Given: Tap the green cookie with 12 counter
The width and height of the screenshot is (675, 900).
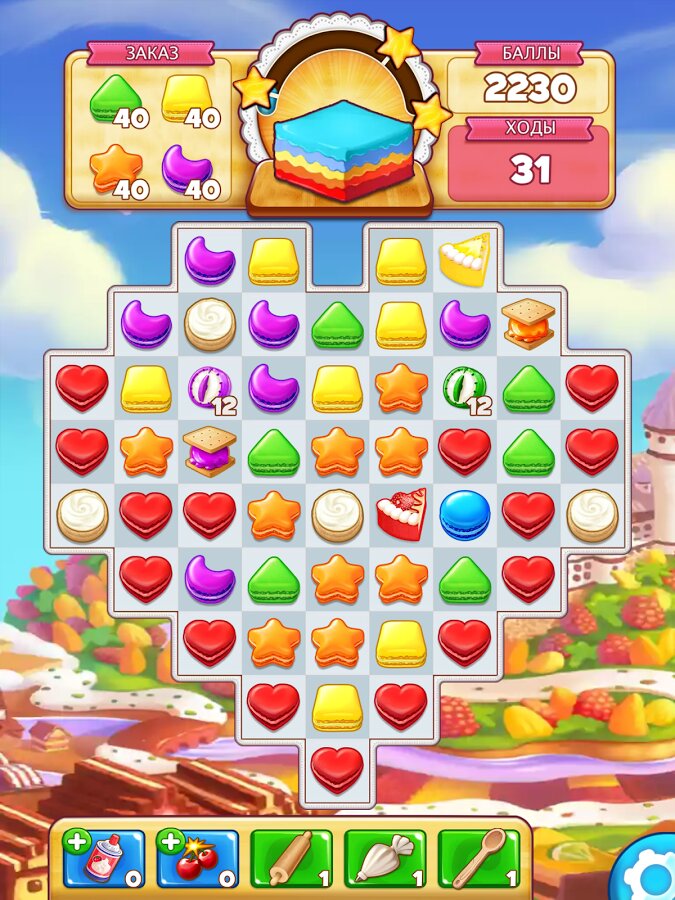Looking at the screenshot, I should (x=465, y=388).
